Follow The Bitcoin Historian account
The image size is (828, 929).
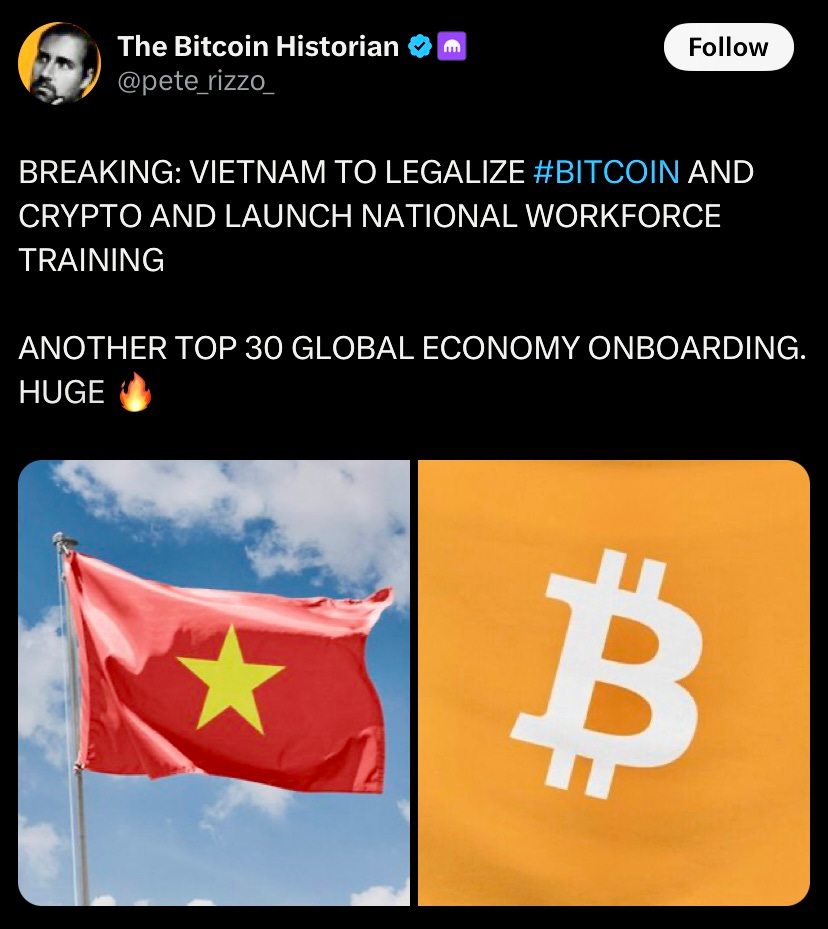click(728, 47)
